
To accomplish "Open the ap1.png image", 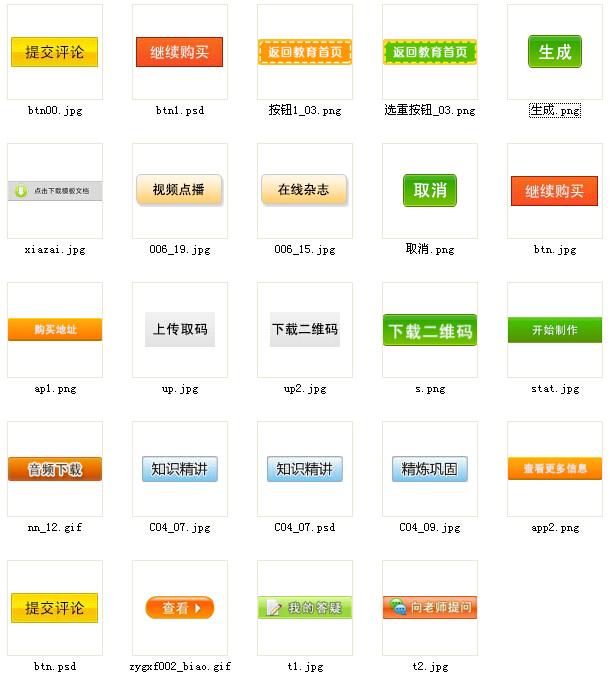I will 54,329.
